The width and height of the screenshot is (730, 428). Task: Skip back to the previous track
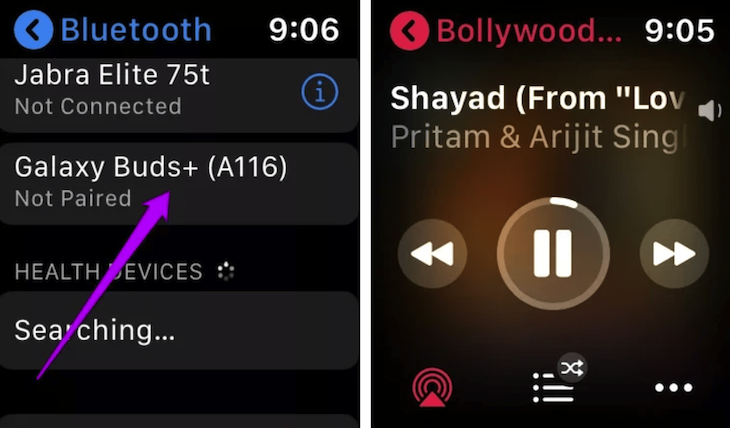[x=432, y=253]
